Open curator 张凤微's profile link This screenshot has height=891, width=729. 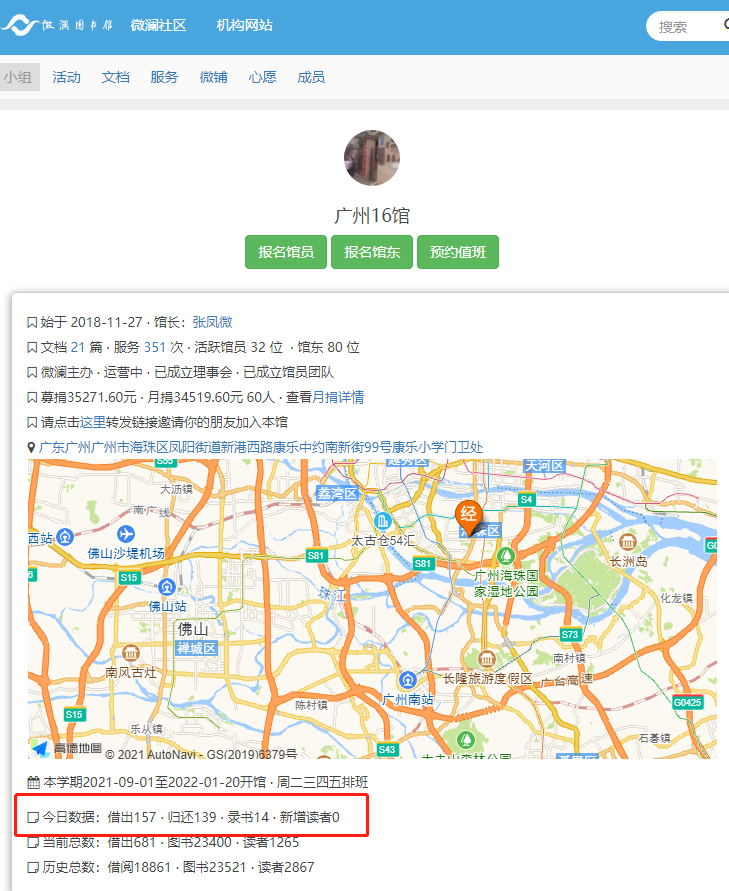(x=212, y=322)
